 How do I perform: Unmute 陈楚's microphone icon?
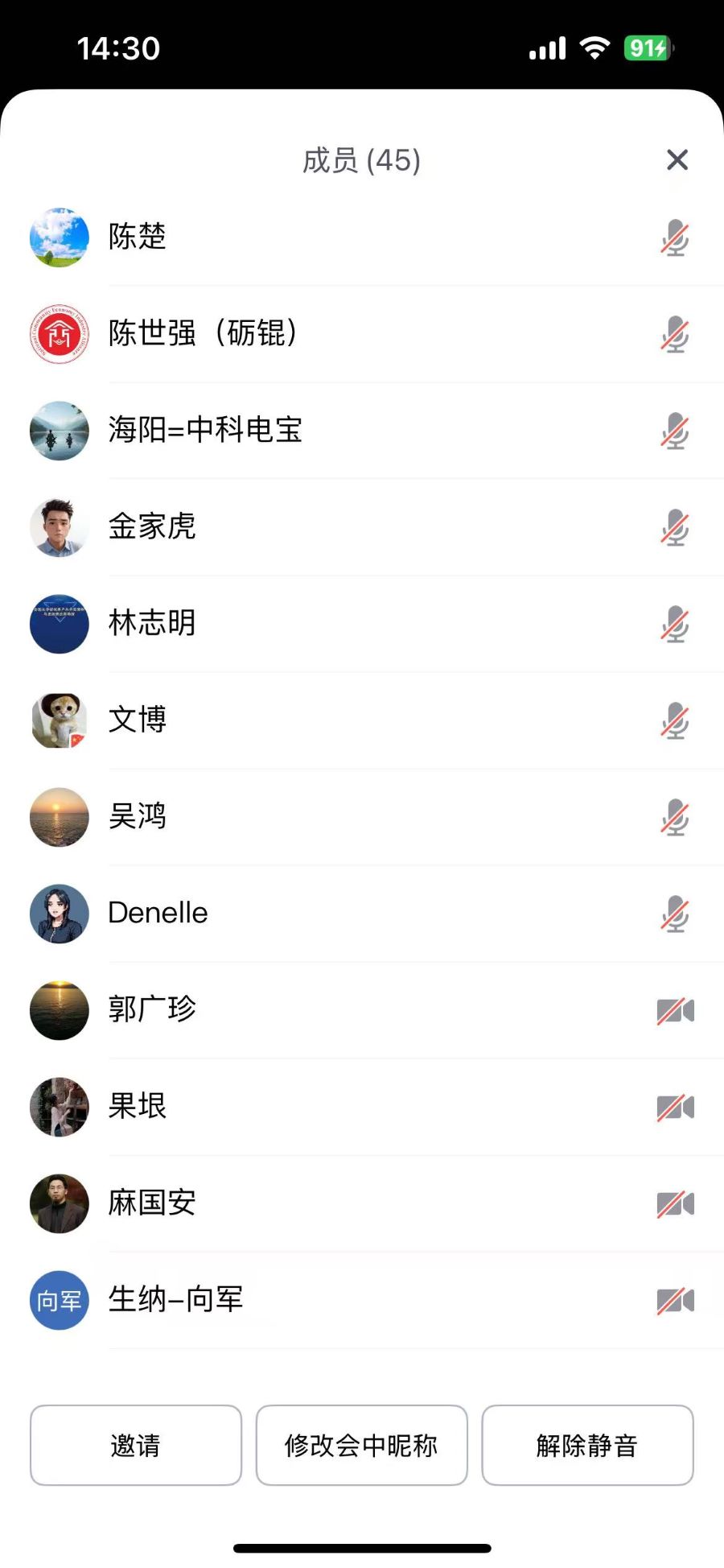coord(675,237)
